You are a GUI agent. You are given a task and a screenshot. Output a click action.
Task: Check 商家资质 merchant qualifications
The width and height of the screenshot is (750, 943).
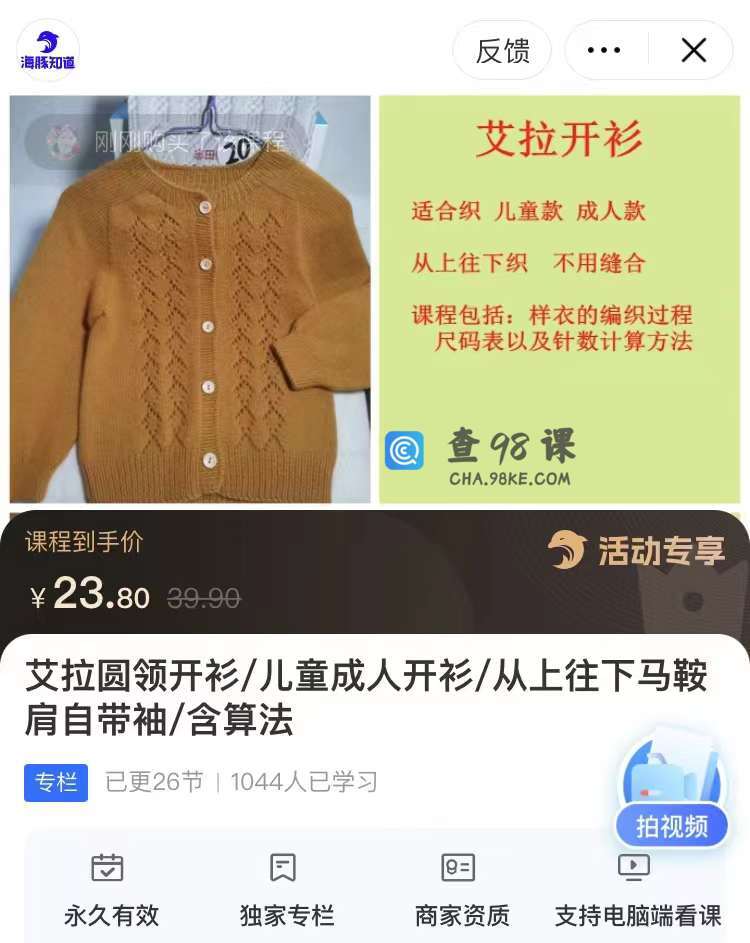[461, 890]
